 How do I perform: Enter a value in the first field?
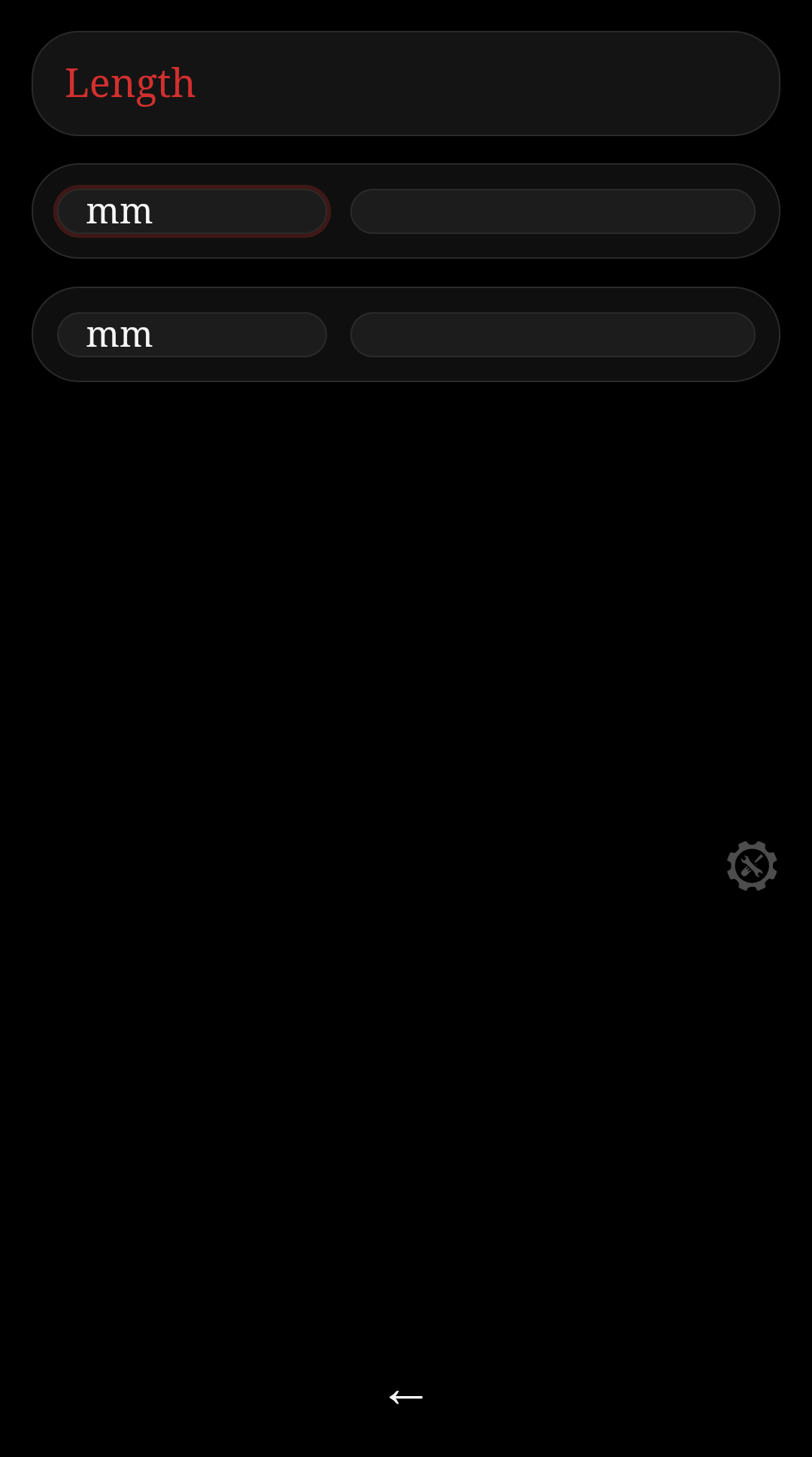pyautogui.click(x=553, y=211)
